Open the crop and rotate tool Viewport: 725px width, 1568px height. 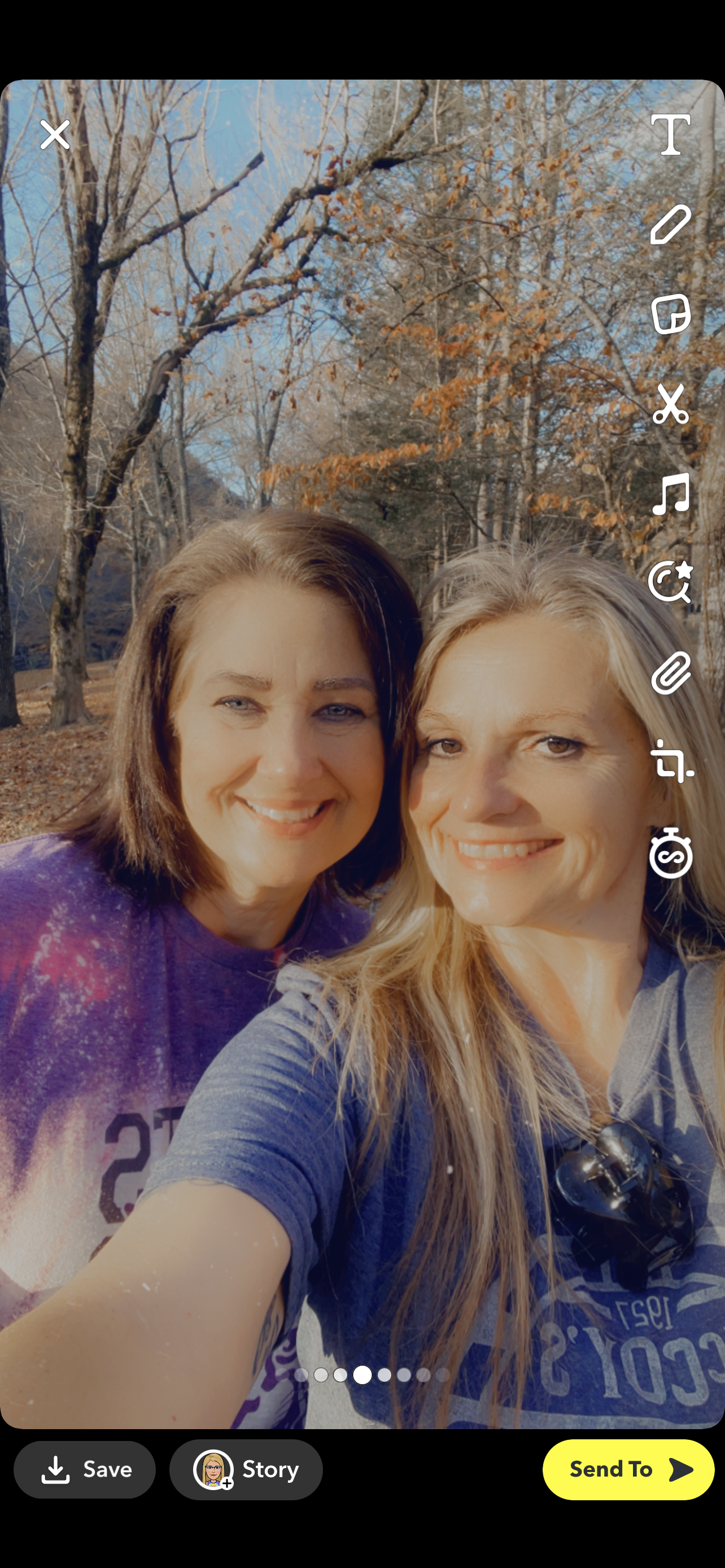point(670,761)
